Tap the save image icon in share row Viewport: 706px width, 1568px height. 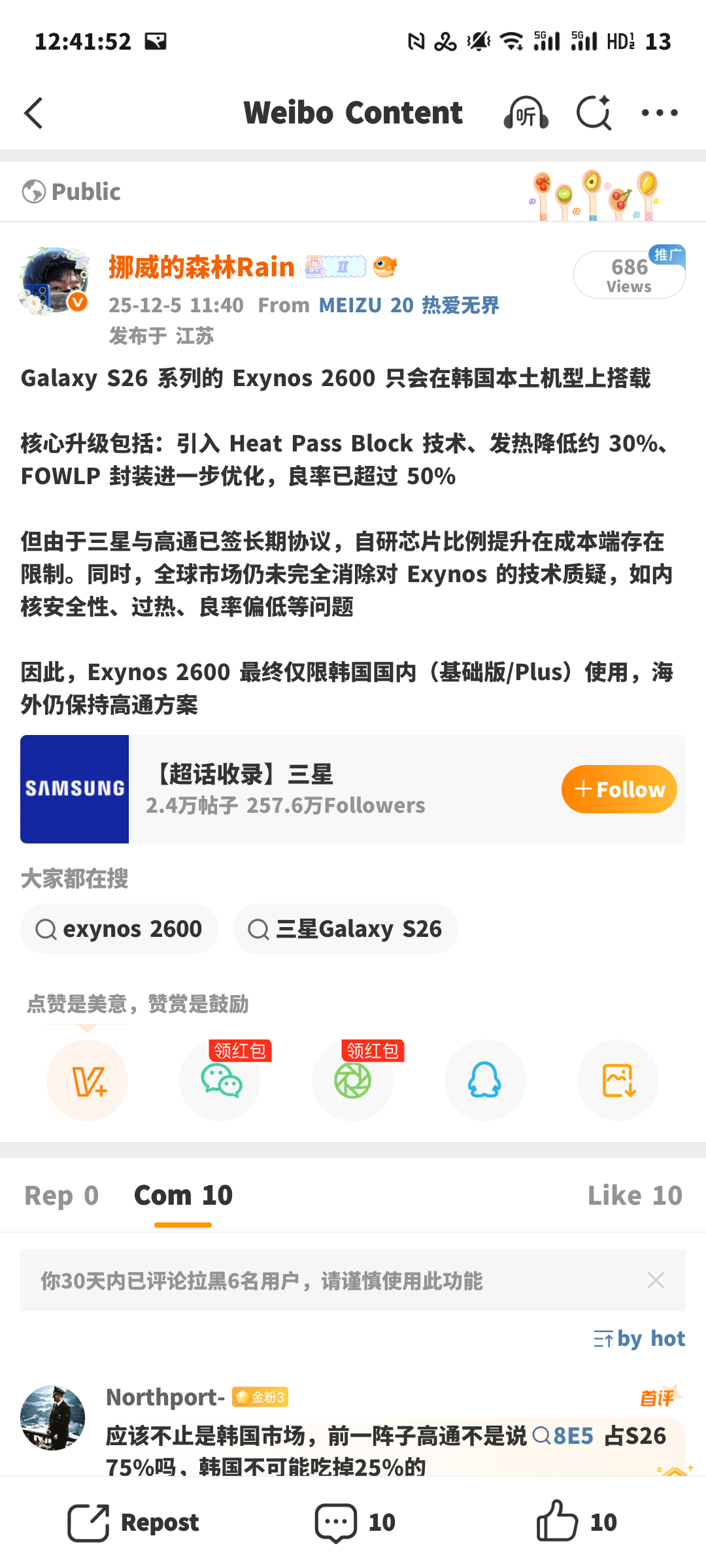(618, 1080)
